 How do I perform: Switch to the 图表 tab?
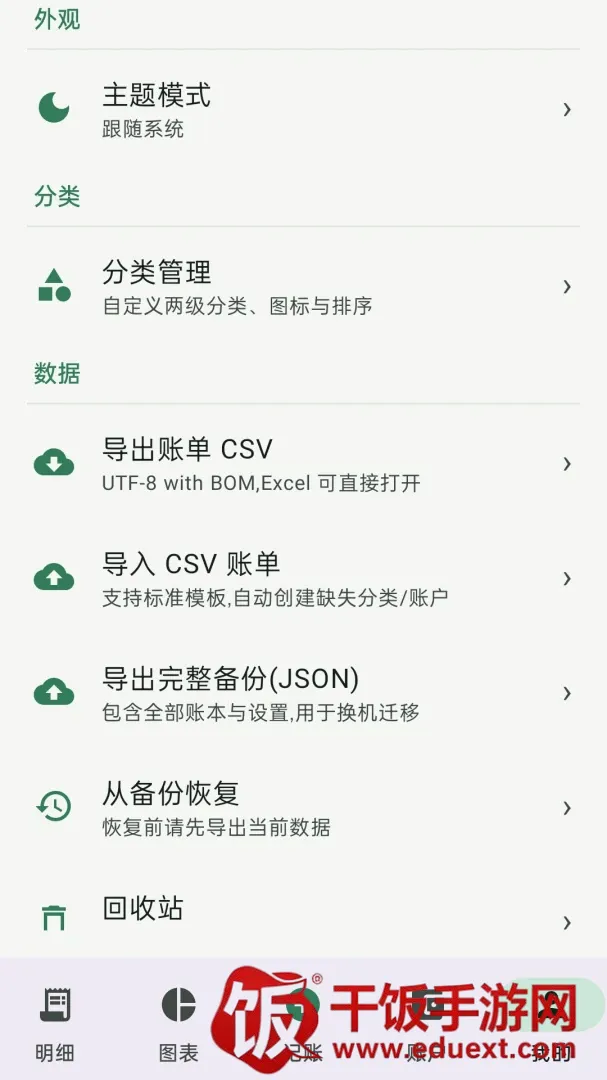coord(178,1024)
